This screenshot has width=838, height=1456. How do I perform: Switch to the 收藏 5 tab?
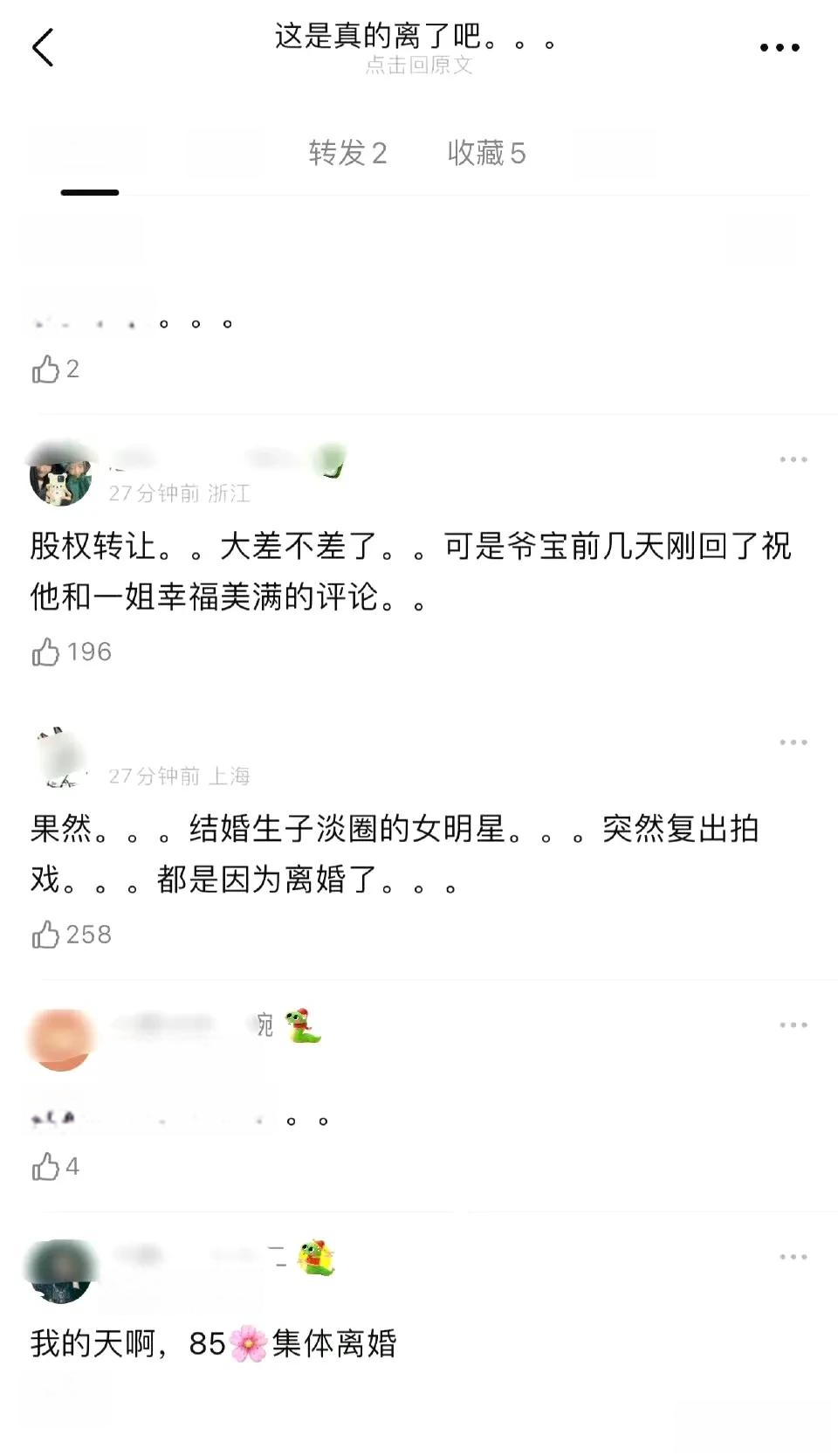(486, 153)
